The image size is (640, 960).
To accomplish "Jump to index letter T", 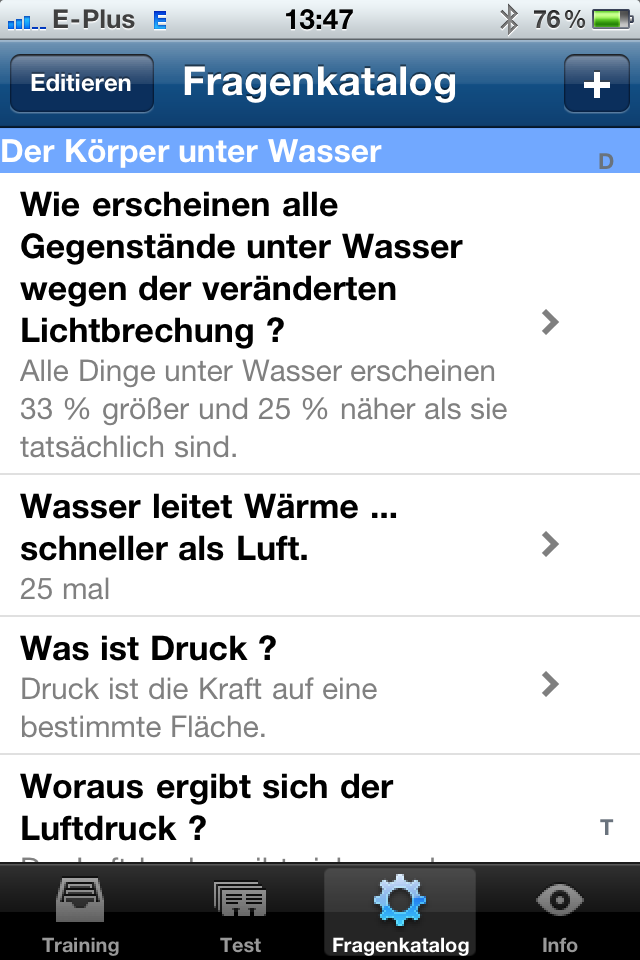I will (x=606, y=827).
